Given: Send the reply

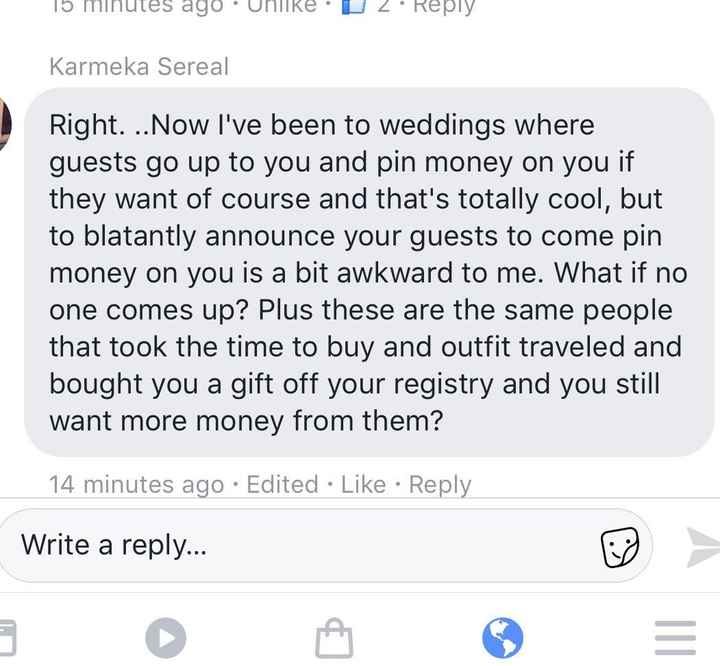Looking at the screenshot, I should click(700, 546).
